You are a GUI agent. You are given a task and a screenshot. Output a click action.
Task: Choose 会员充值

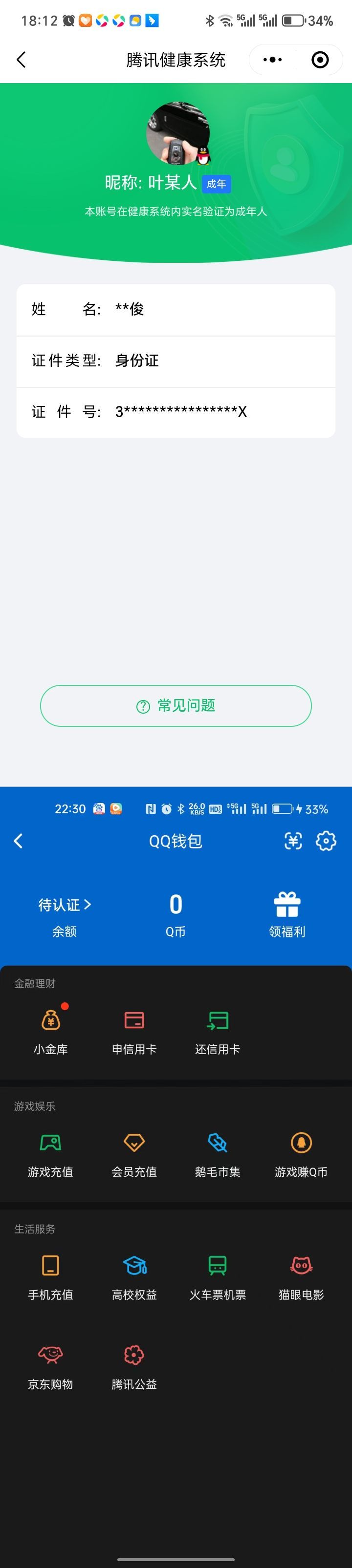pos(134,1153)
